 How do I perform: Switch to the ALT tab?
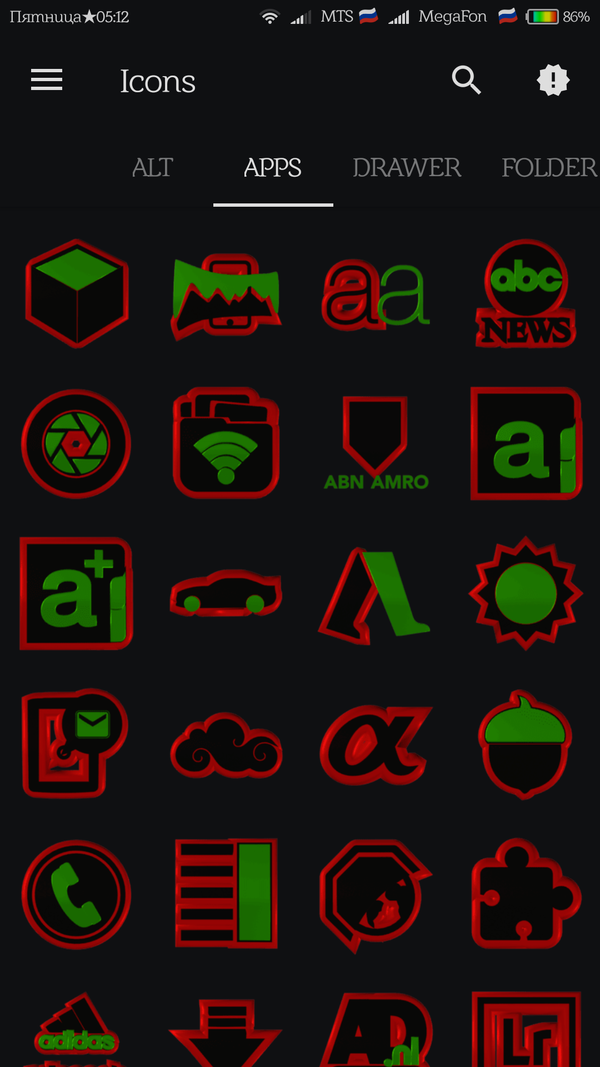[x=152, y=167]
